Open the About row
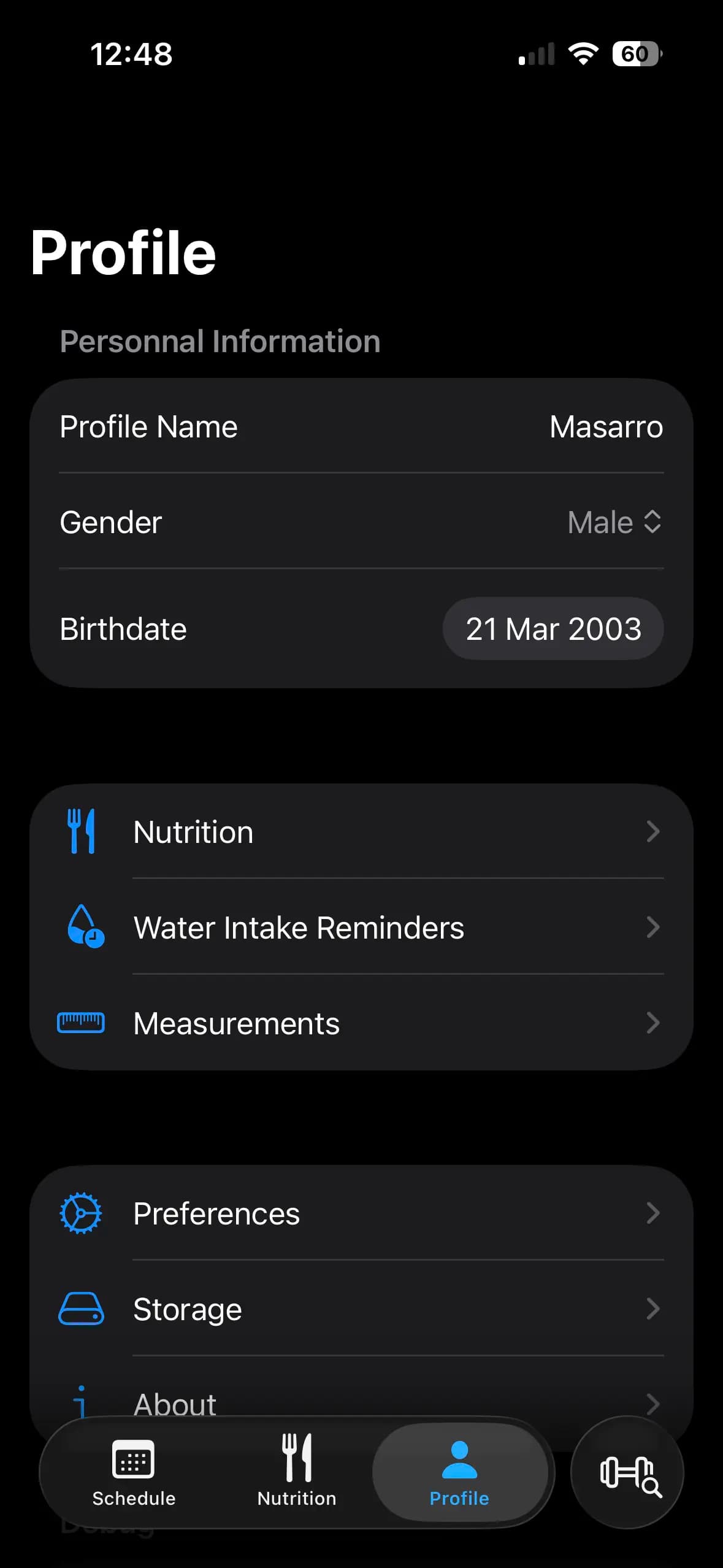The width and height of the screenshot is (723, 1568). 361,1401
